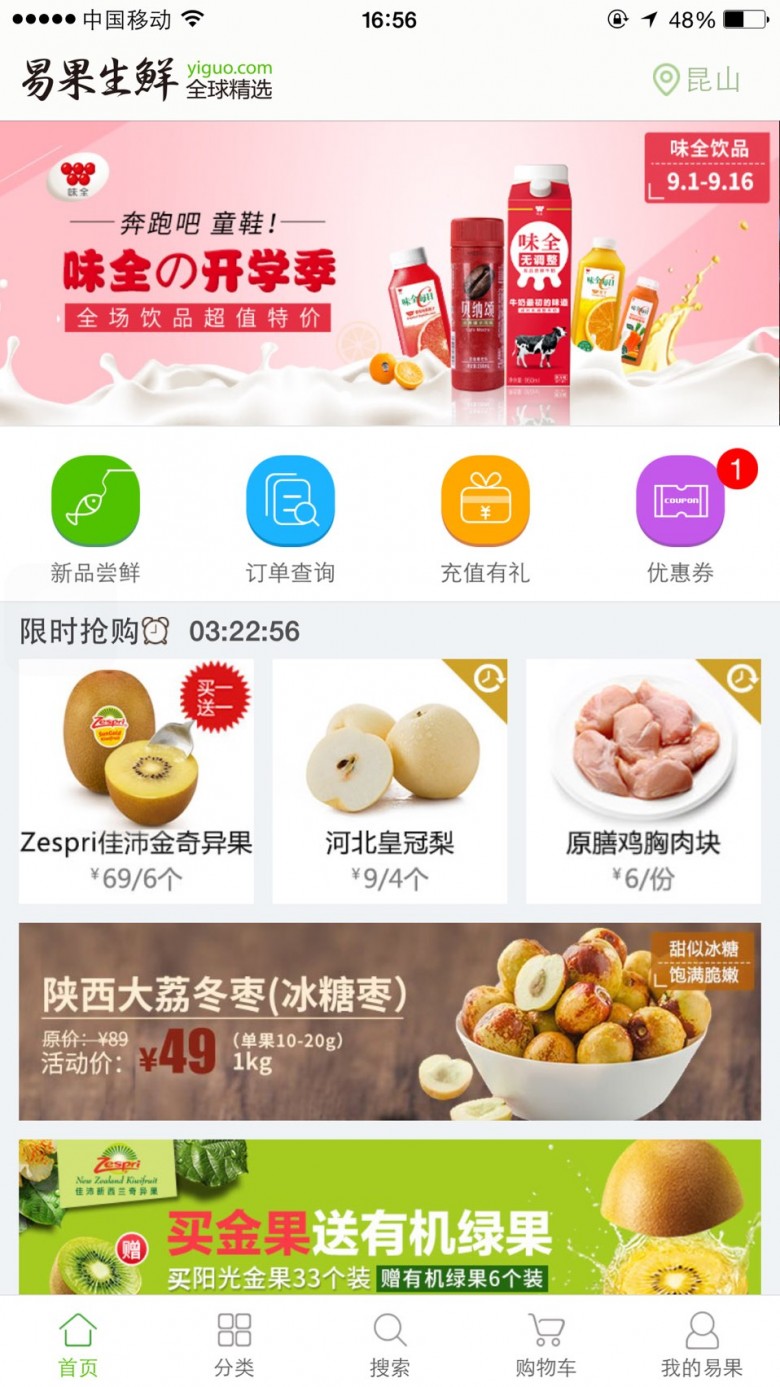Tap the 买金果送有机绿果 banner
The image size is (780, 1387).
pyautogui.click(x=389, y=1217)
